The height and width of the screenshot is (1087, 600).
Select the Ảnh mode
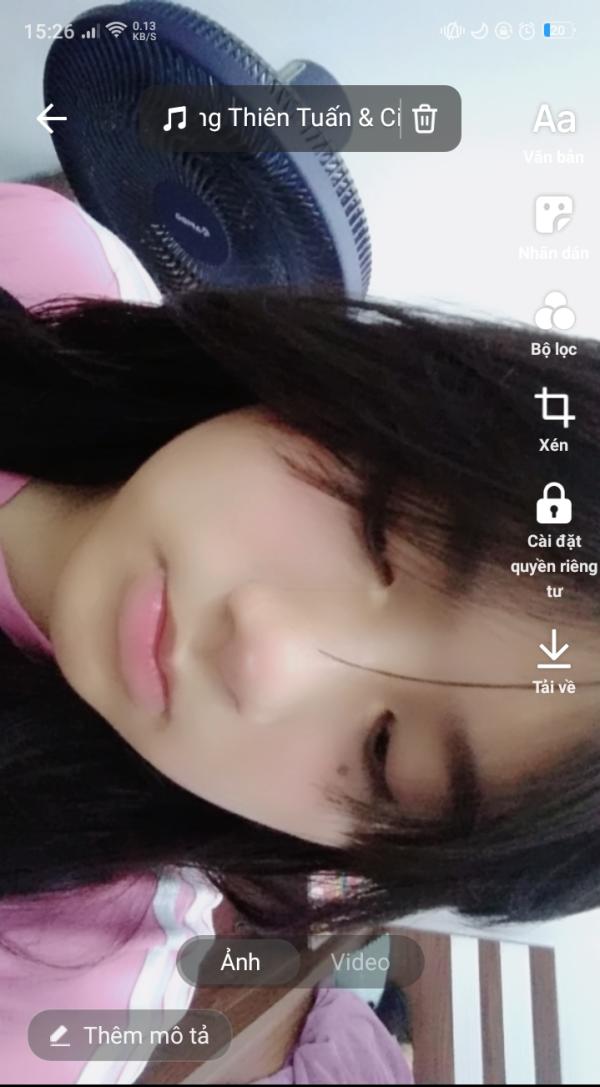(240, 962)
